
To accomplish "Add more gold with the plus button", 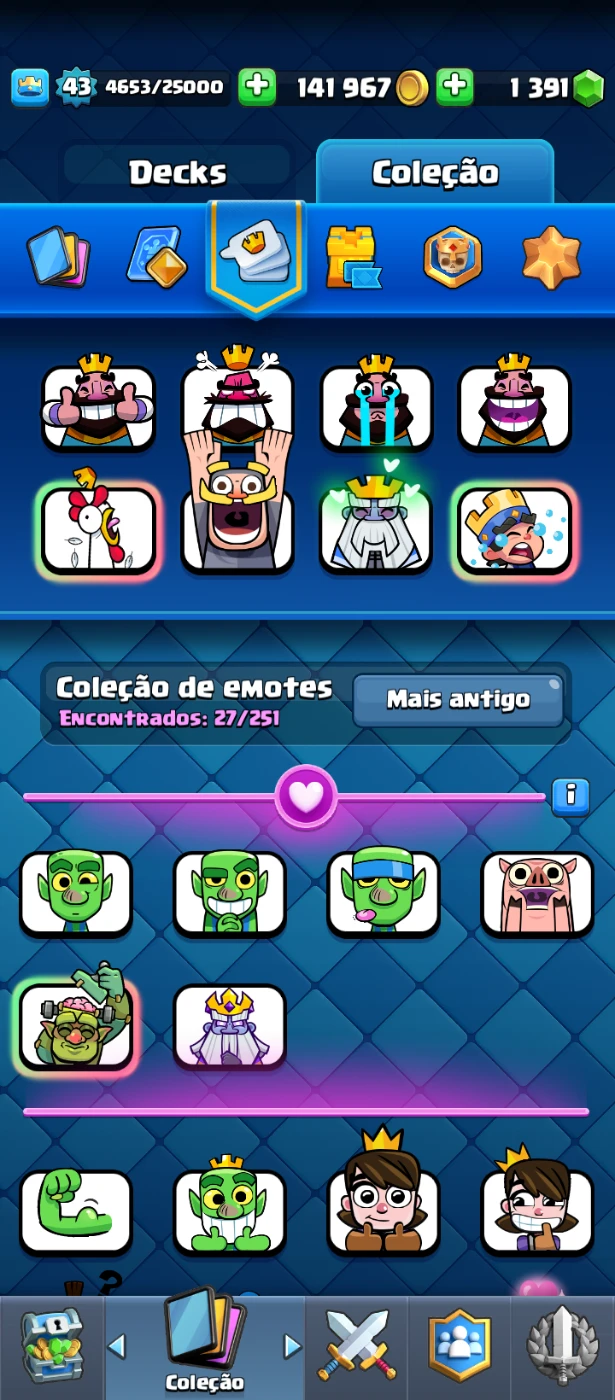I will [257, 87].
